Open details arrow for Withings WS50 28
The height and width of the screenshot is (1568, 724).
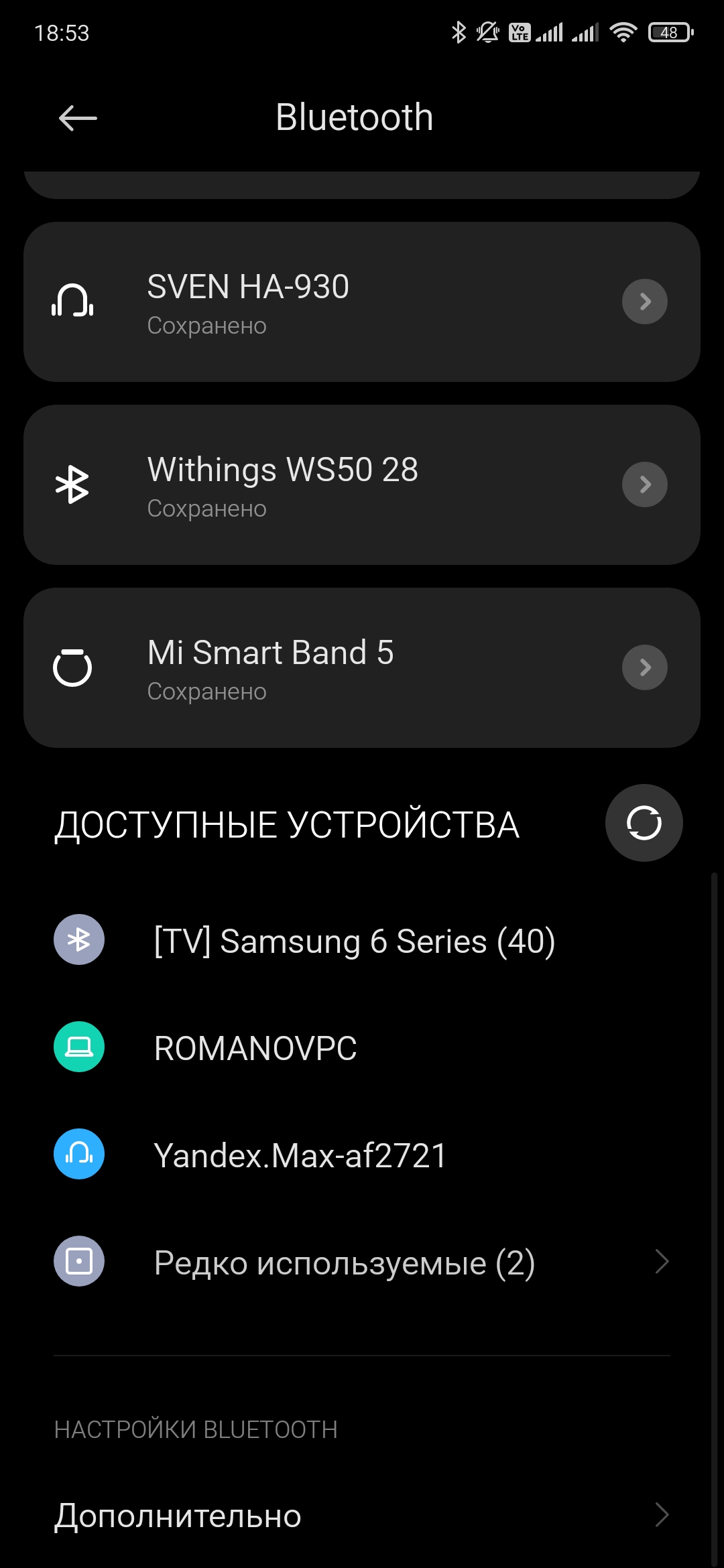(x=644, y=484)
